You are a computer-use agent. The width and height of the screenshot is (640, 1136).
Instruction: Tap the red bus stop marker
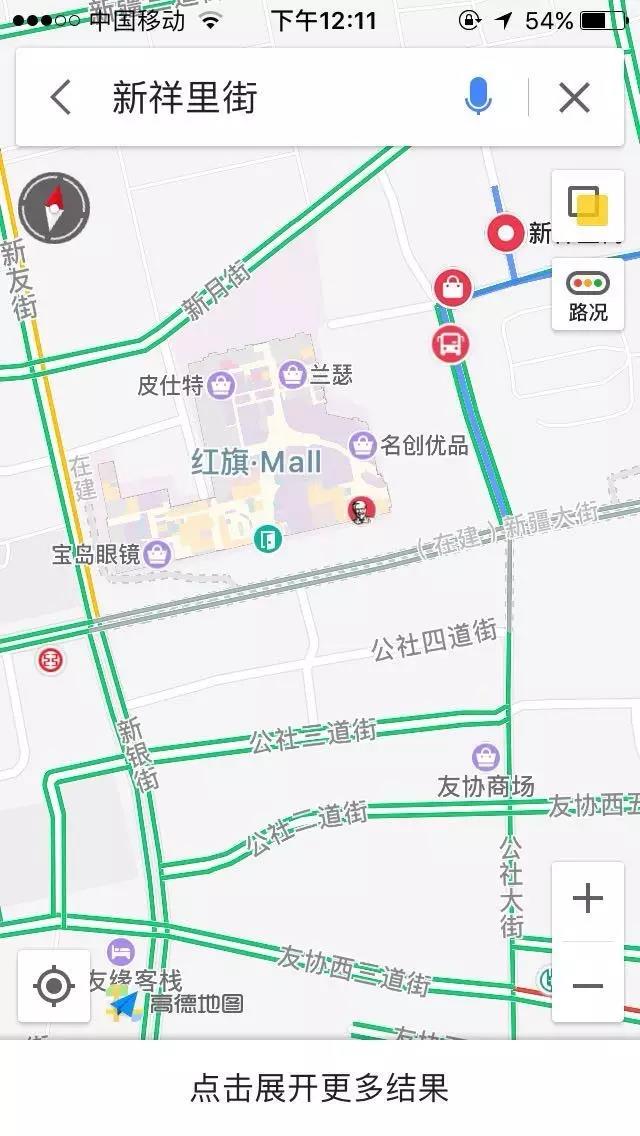point(451,344)
